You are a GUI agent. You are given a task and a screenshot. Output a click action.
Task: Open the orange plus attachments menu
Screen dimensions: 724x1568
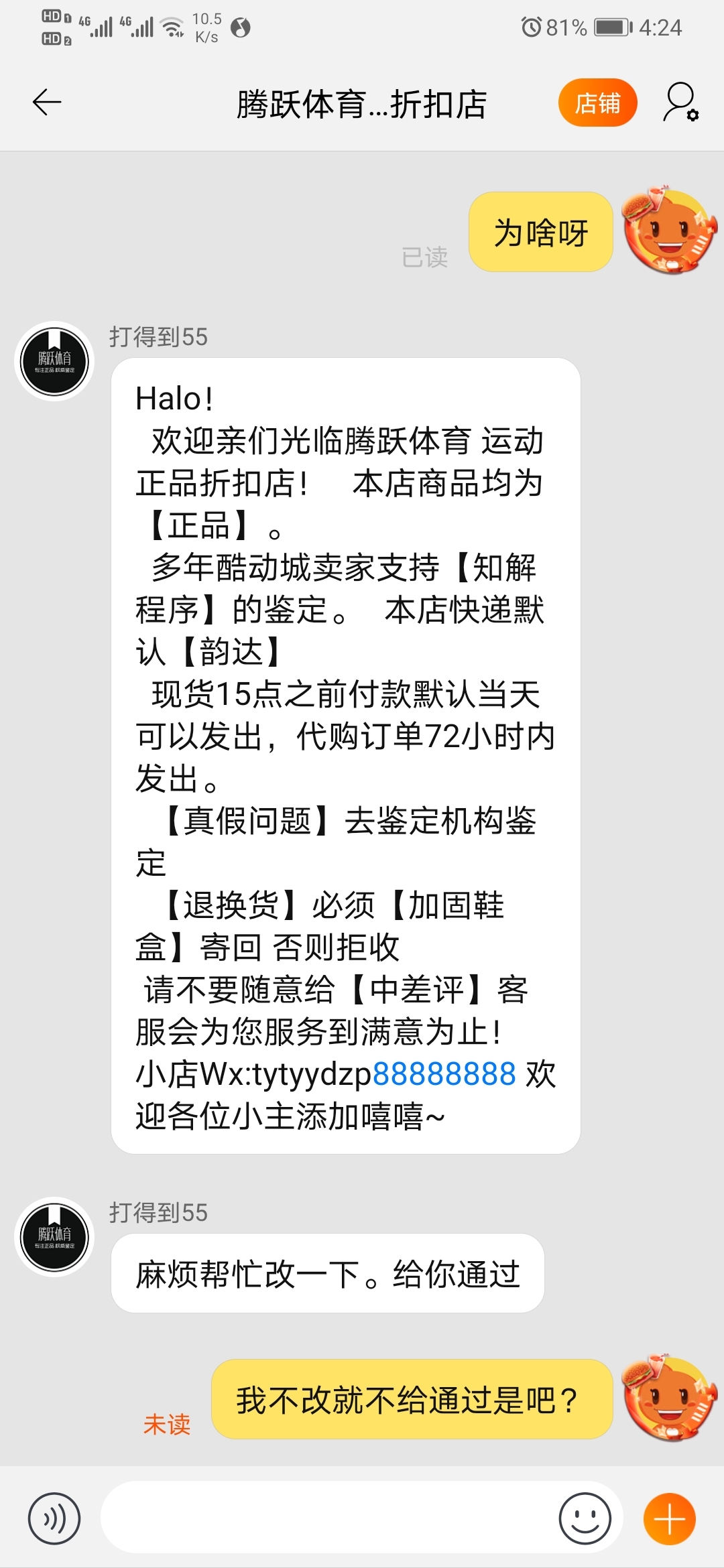pos(669,1518)
